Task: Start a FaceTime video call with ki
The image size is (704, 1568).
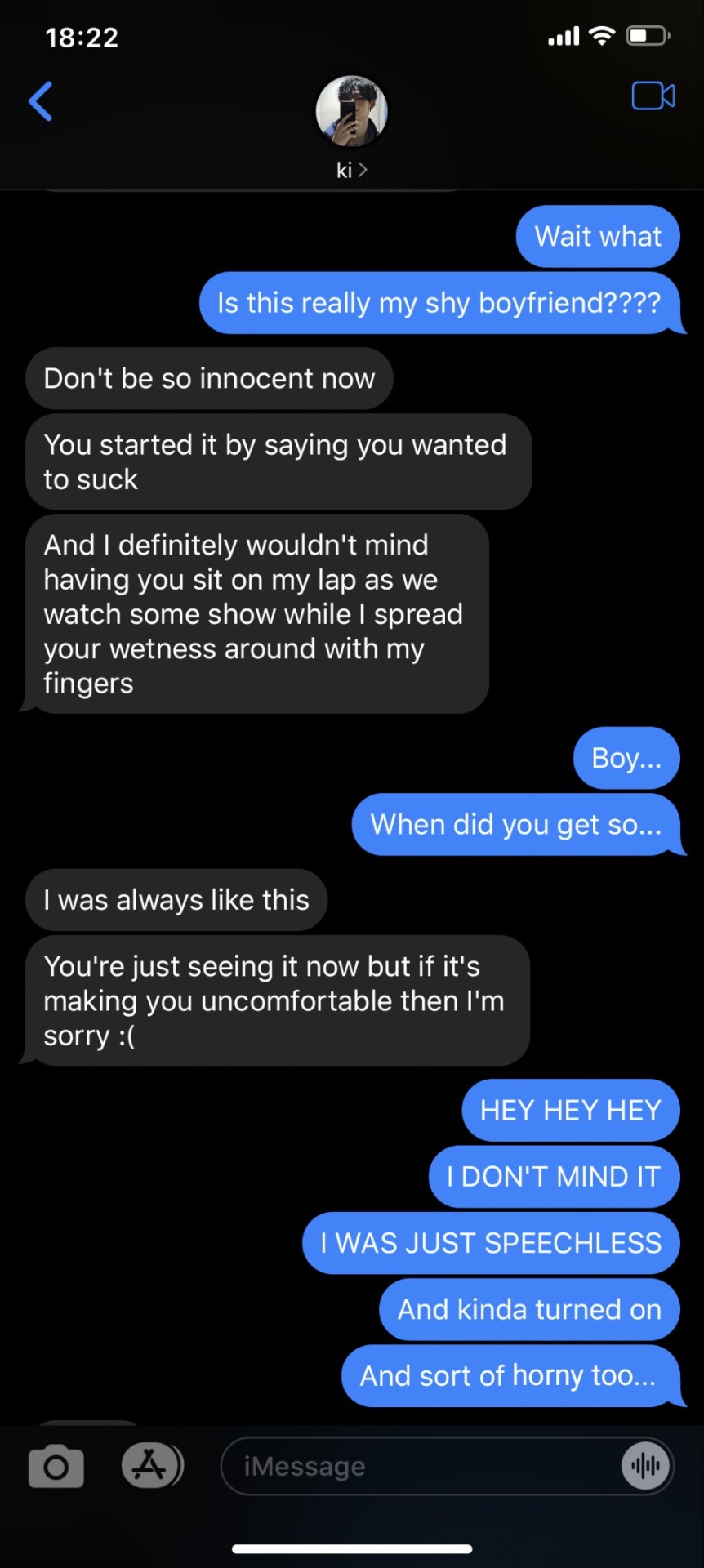Action: [653, 96]
